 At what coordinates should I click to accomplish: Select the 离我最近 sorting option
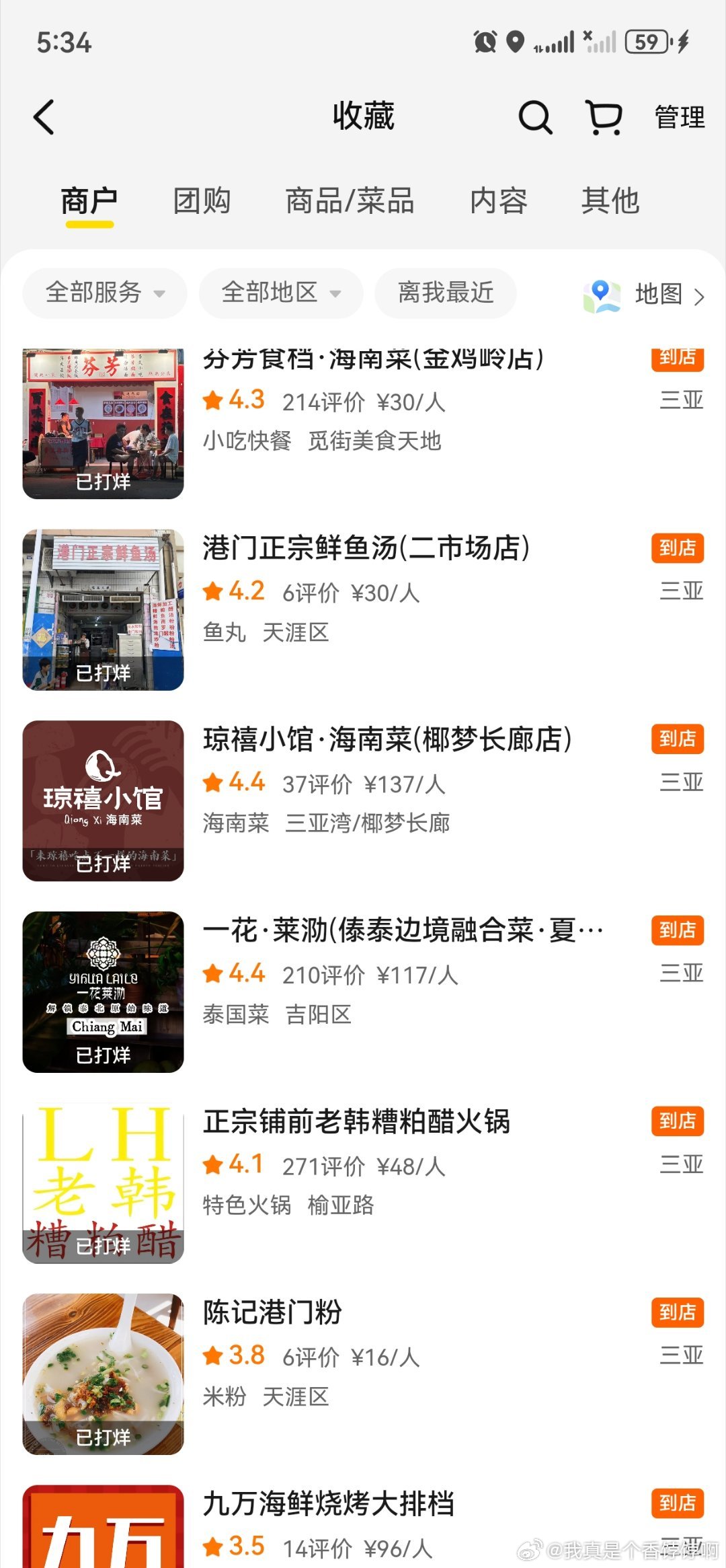point(445,293)
